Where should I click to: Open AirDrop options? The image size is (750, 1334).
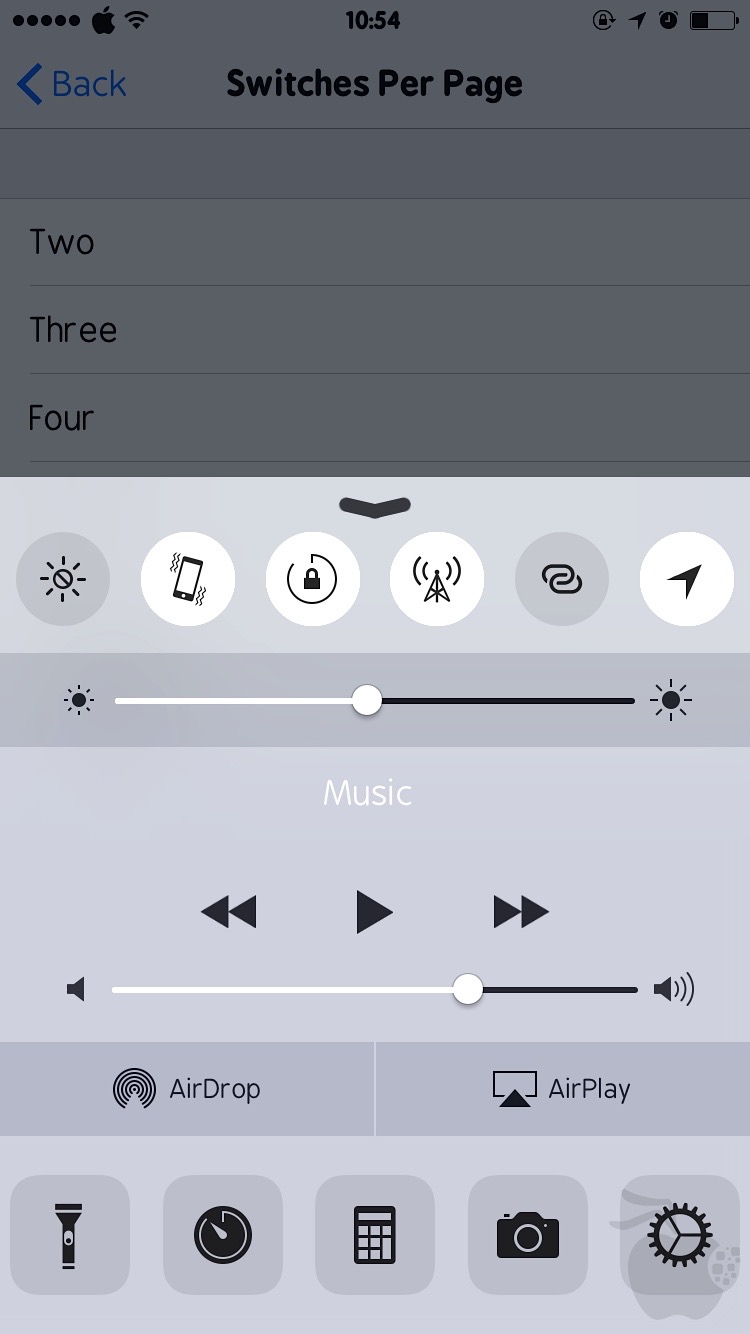[x=187, y=1089]
